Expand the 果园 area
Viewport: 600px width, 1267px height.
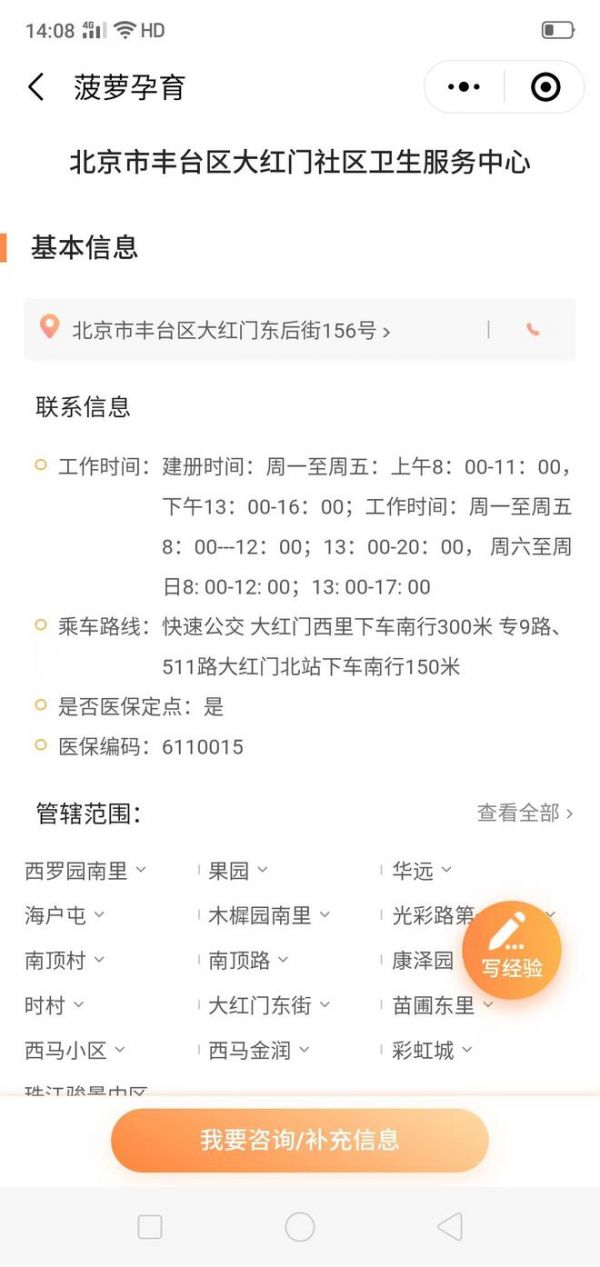237,870
